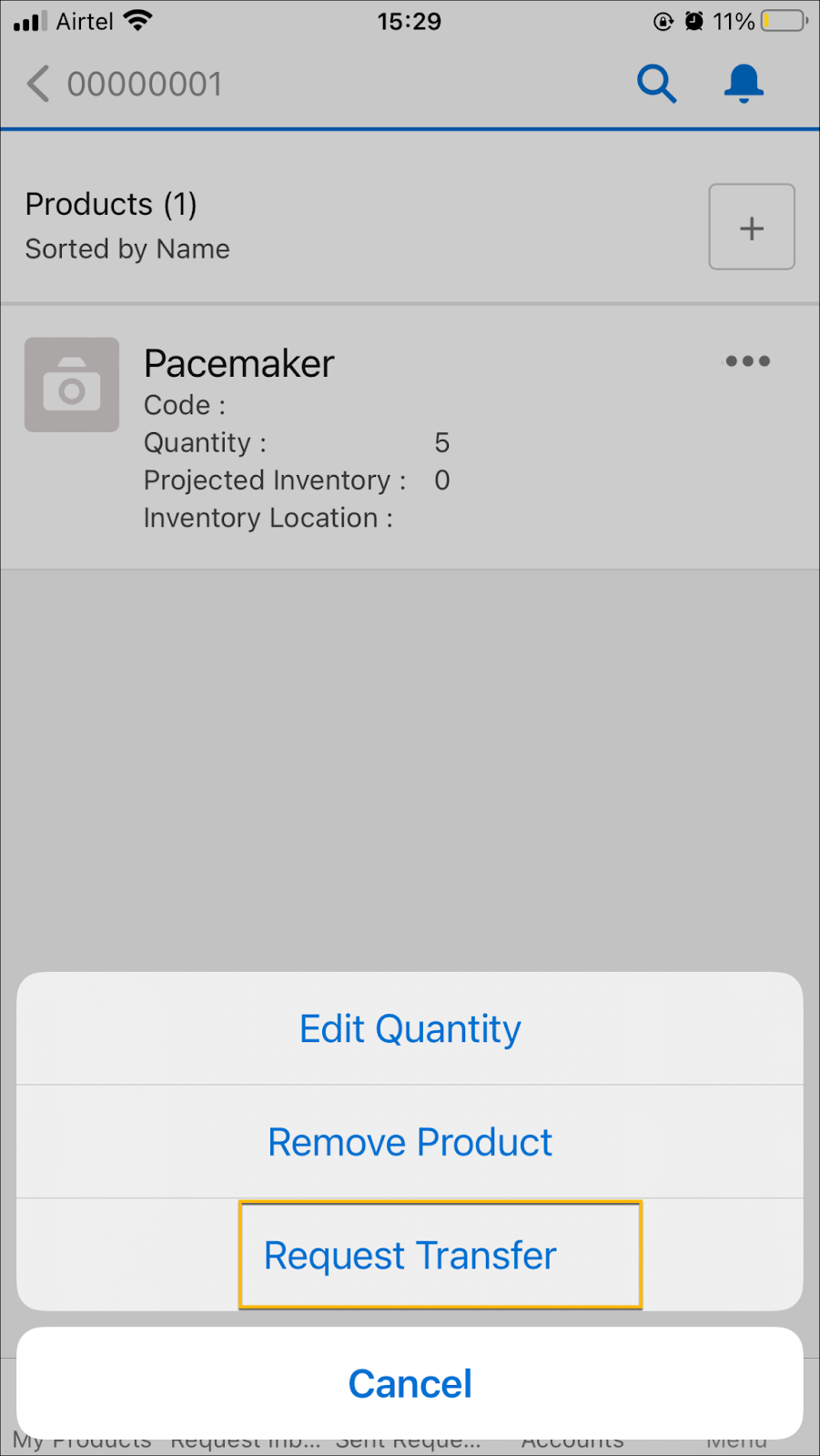The width and height of the screenshot is (820, 1456).
Task: Choose Remove Product from action sheet
Action: click(410, 1142)
